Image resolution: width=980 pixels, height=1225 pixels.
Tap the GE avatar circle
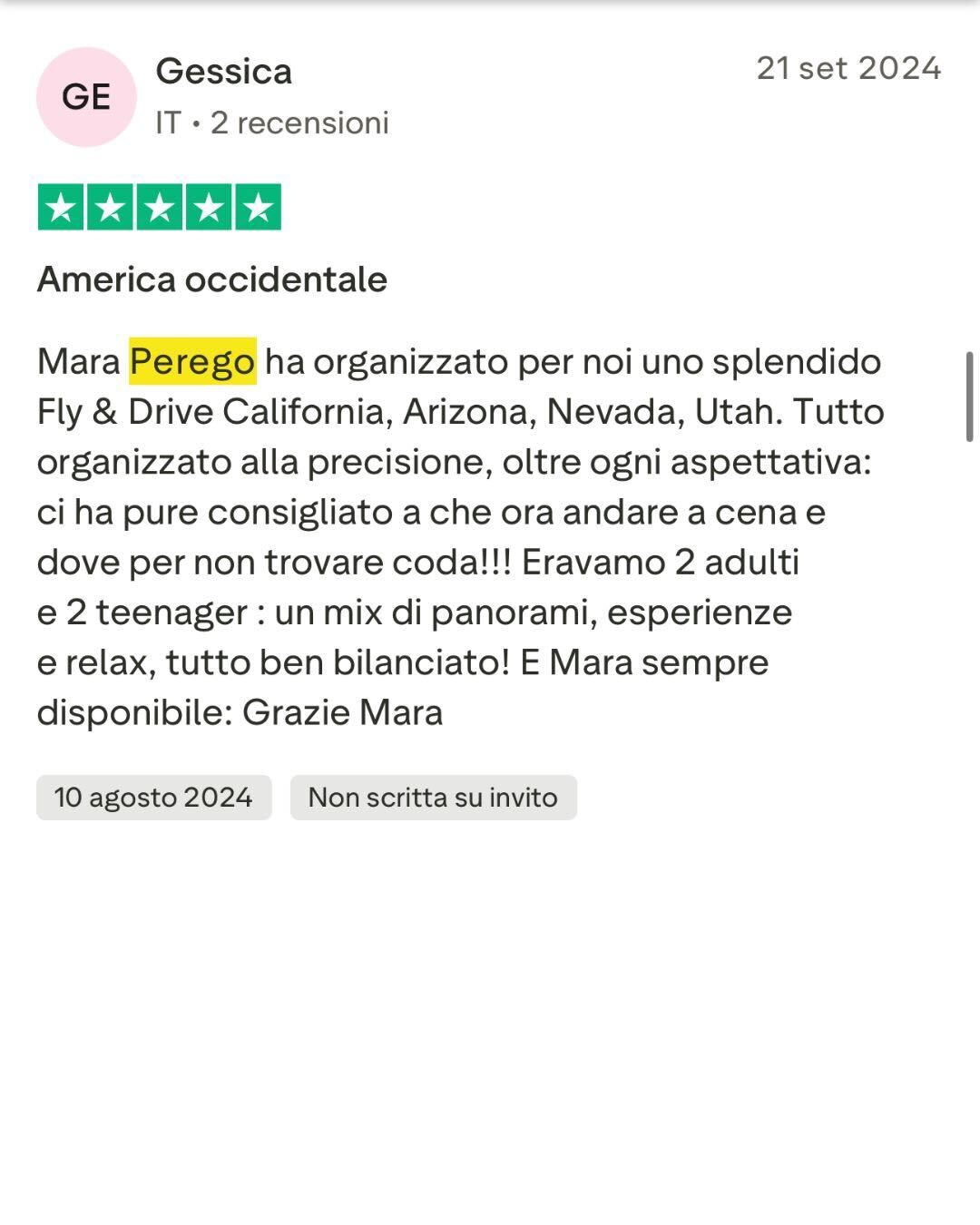click(x=86, y=97)
